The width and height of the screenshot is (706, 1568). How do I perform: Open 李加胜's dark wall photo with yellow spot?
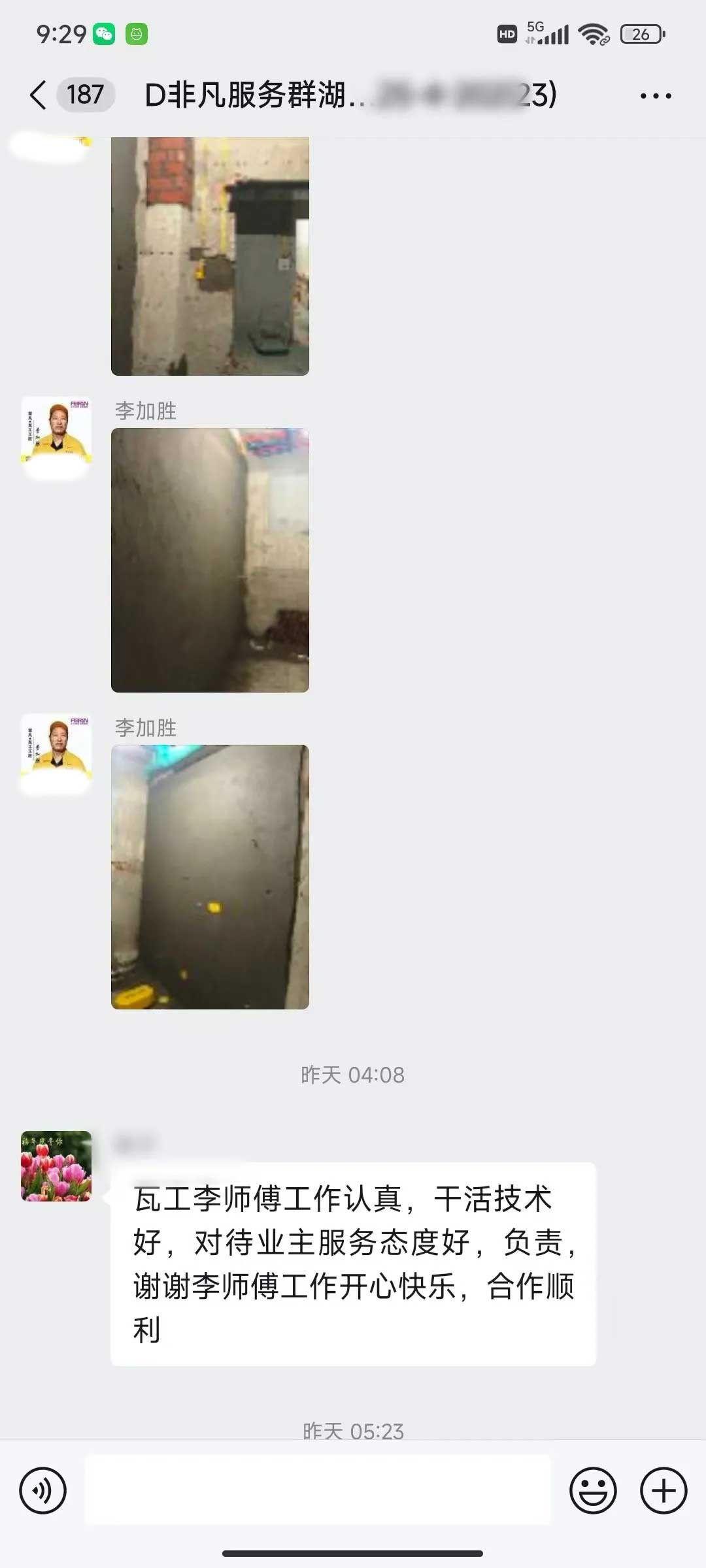pyautogui.click(x=210, y=877)
